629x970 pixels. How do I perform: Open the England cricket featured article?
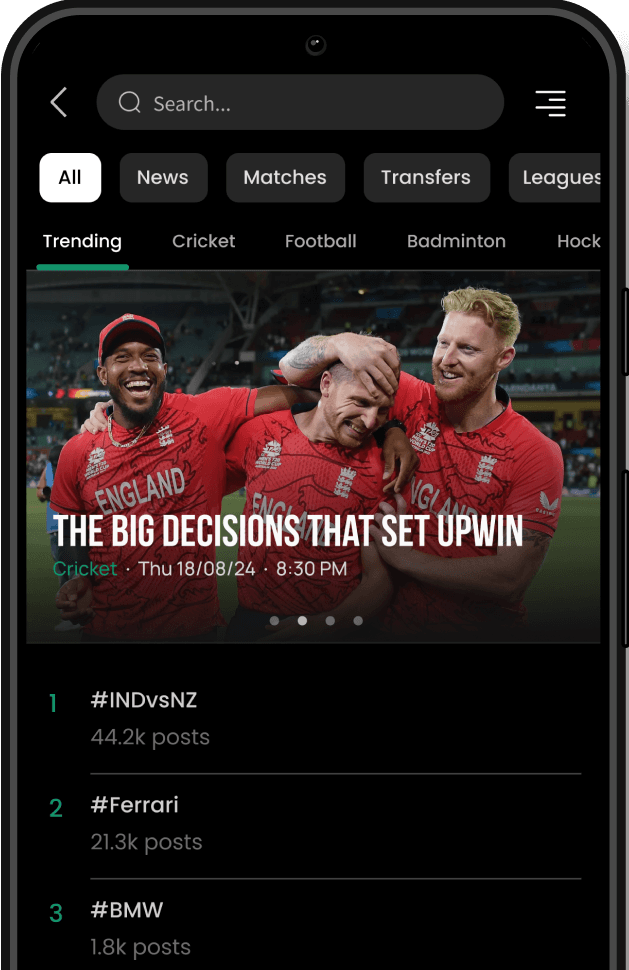click(x=313, y=450)
